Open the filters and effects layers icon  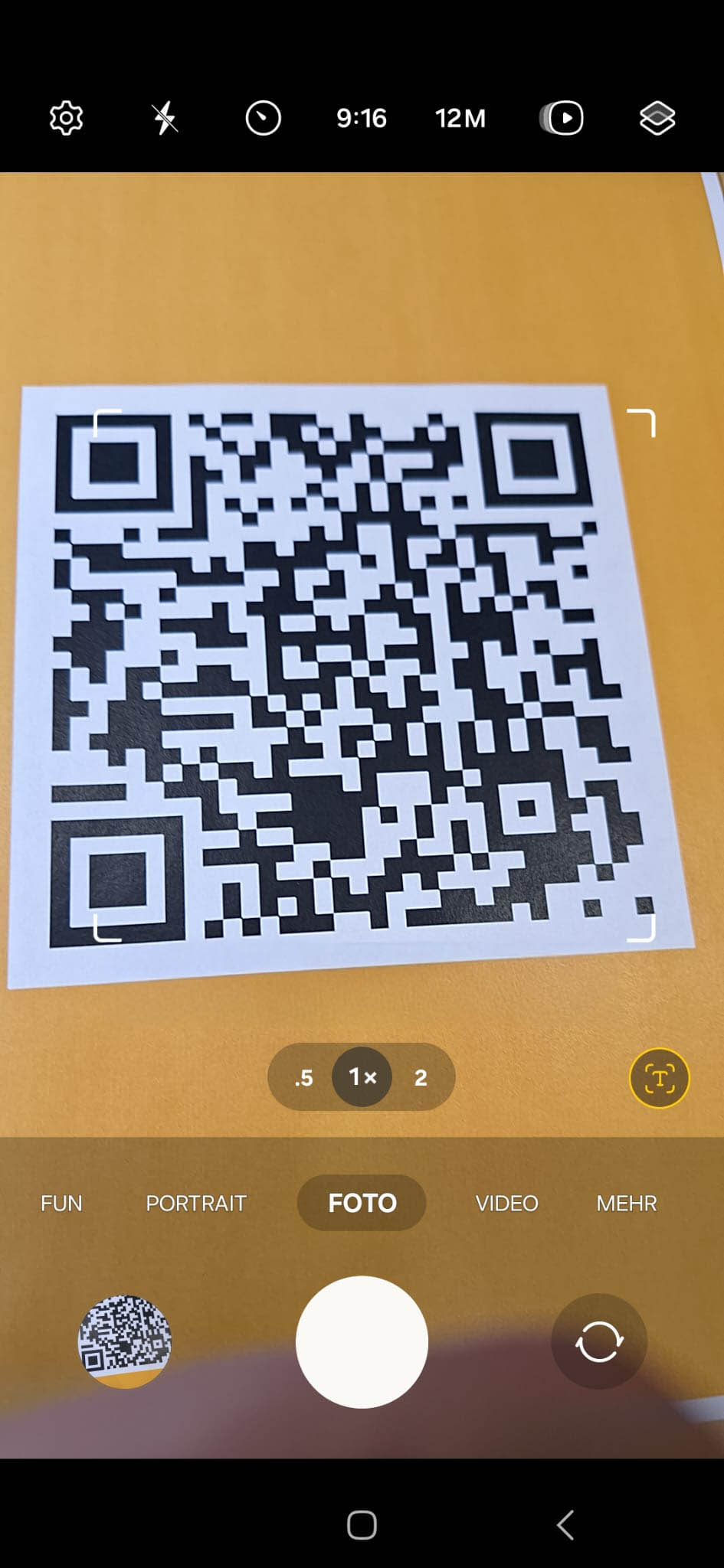point(657,119)
